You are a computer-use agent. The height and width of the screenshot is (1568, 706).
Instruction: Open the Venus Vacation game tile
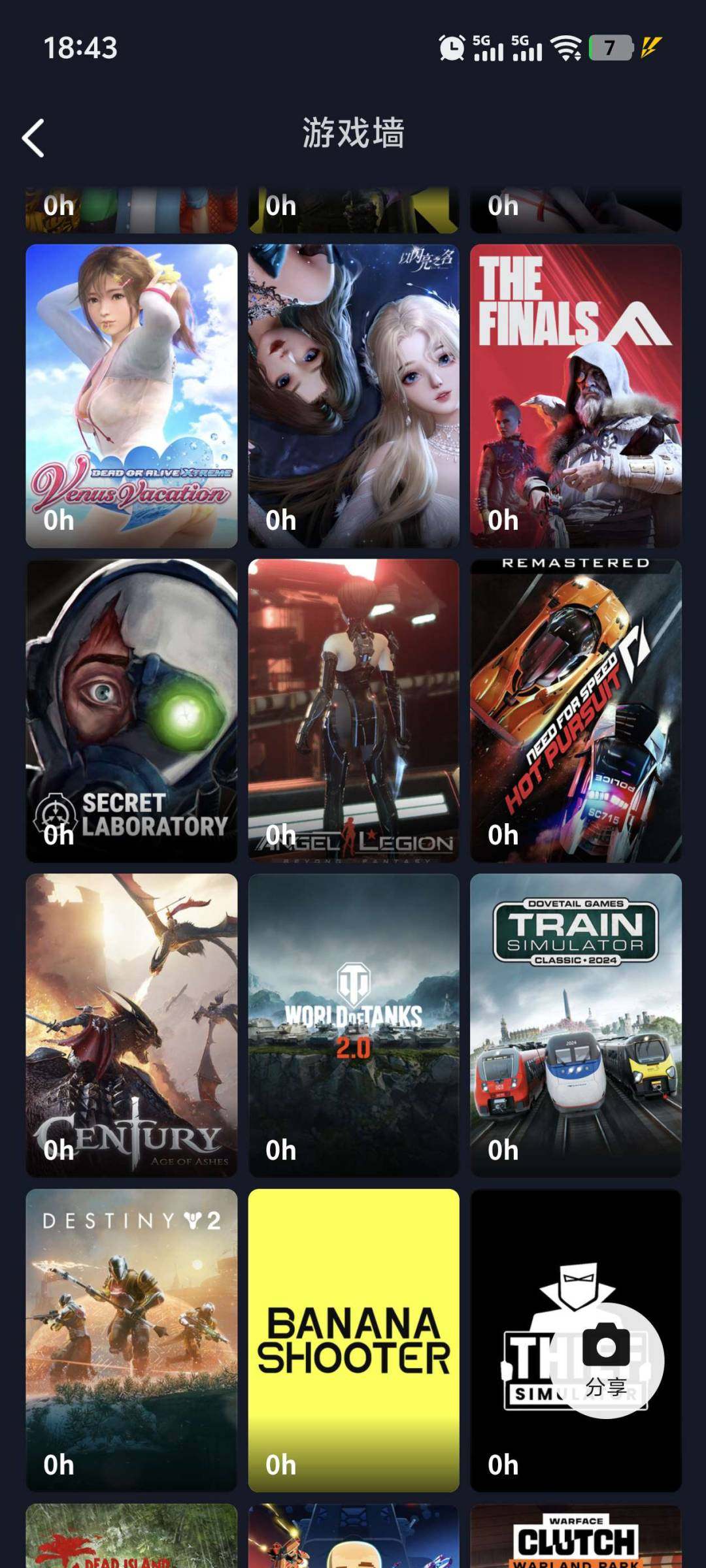[x=131, y=396]
